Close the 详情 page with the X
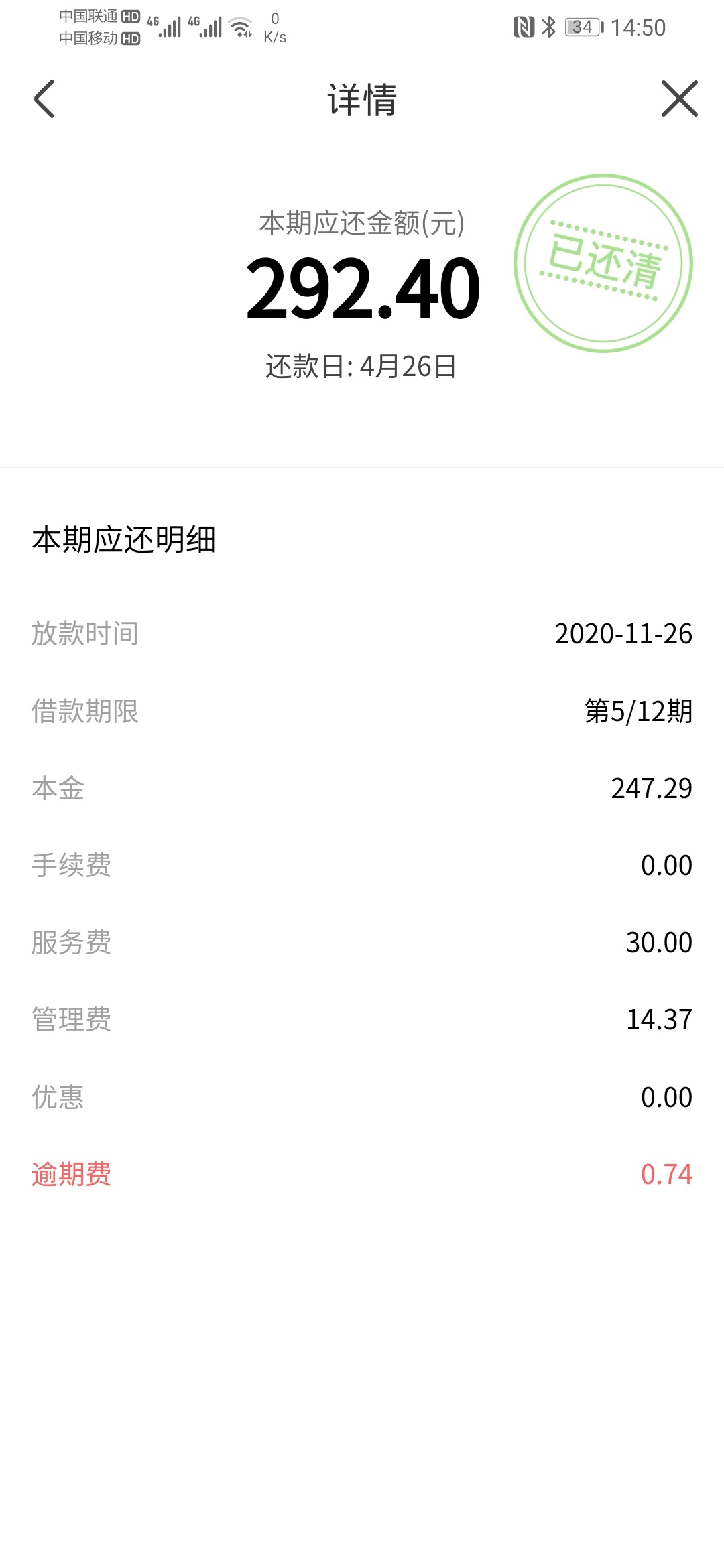The width and height of the screenshot is (724, 1568). coord(679,99)
